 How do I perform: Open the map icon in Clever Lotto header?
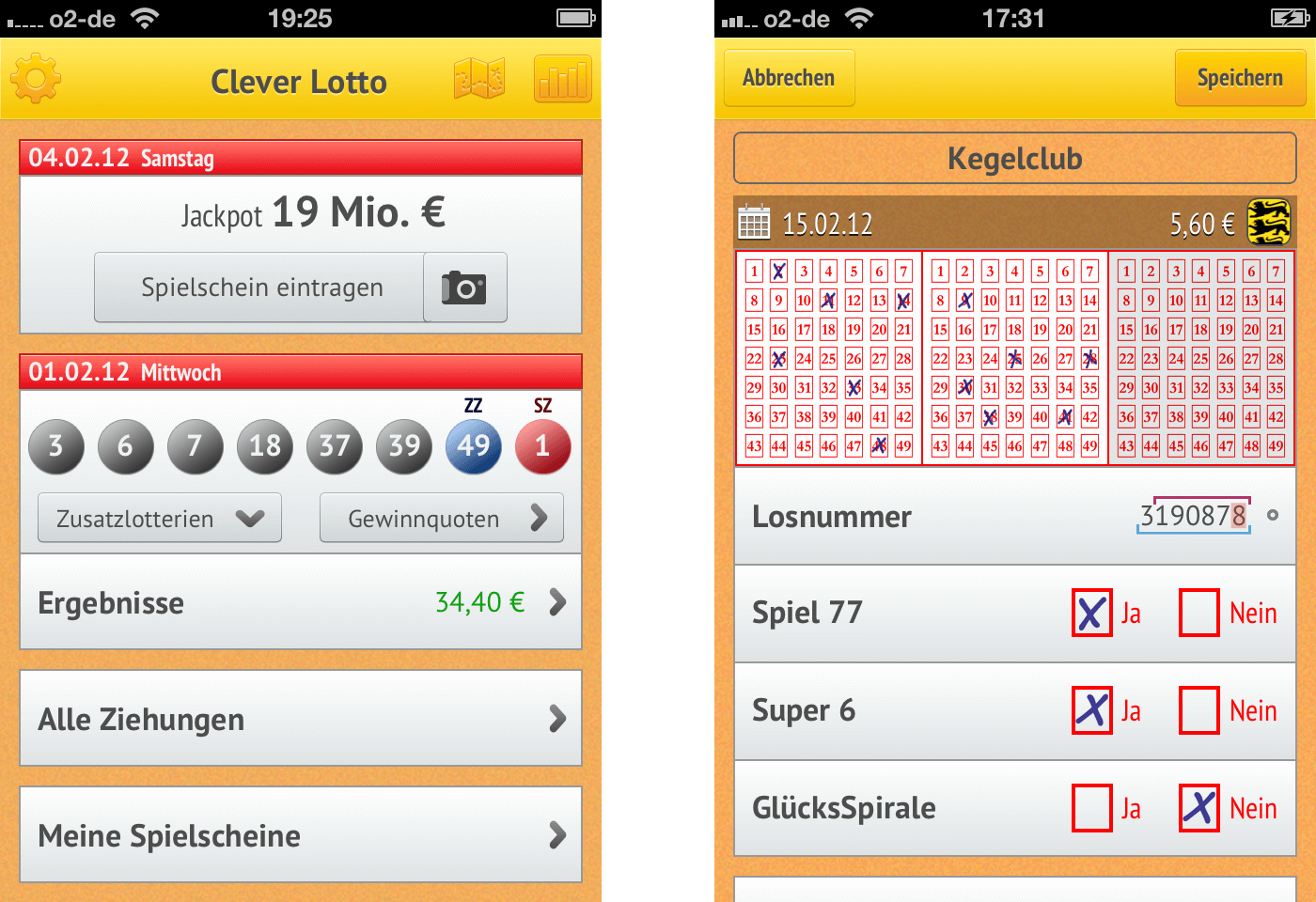pyautogui.click(x=479, y=79)
